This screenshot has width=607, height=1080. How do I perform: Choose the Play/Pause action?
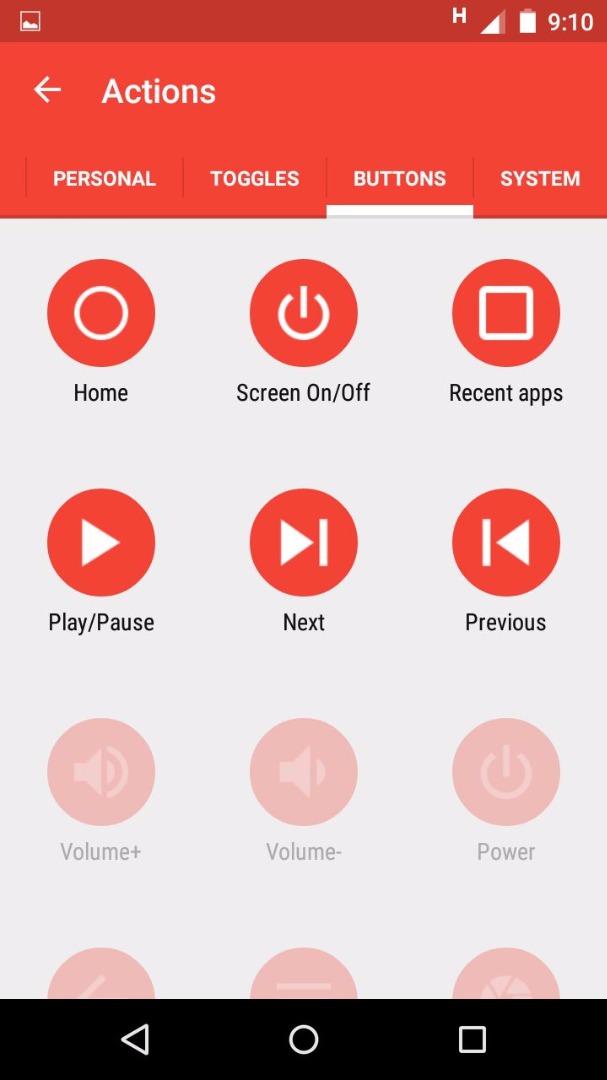pos(101,543)
